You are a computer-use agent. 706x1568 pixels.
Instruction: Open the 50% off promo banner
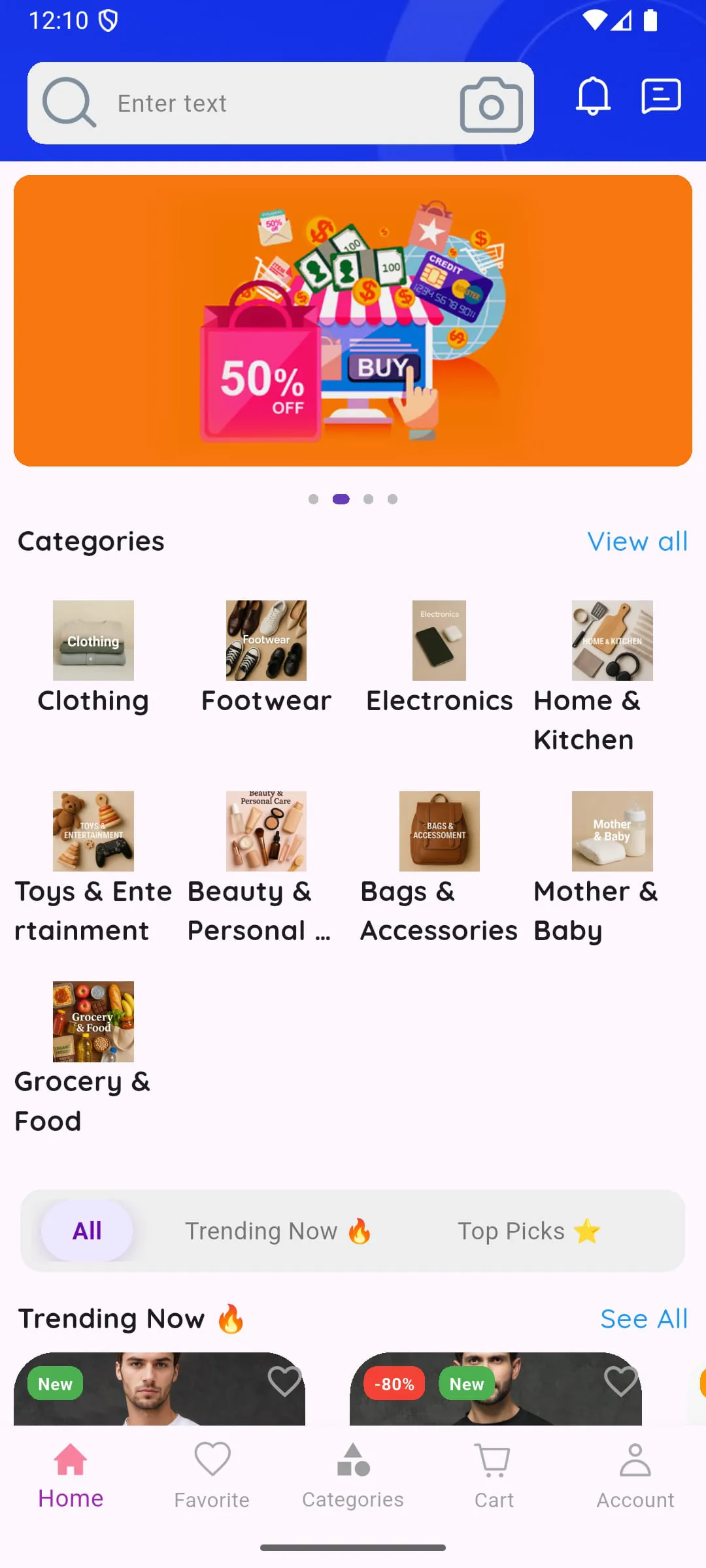353,320
